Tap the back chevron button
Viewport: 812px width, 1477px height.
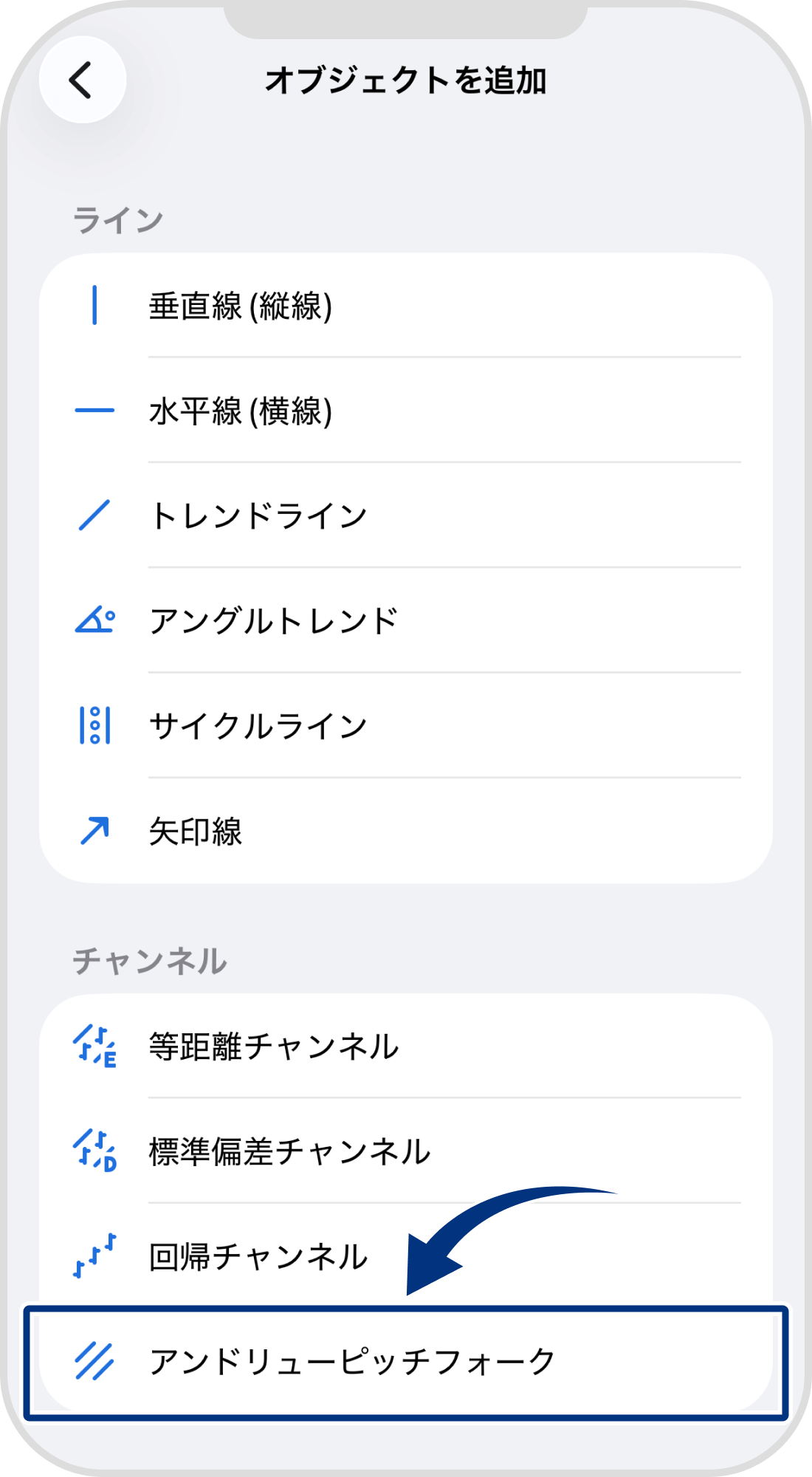83,81
